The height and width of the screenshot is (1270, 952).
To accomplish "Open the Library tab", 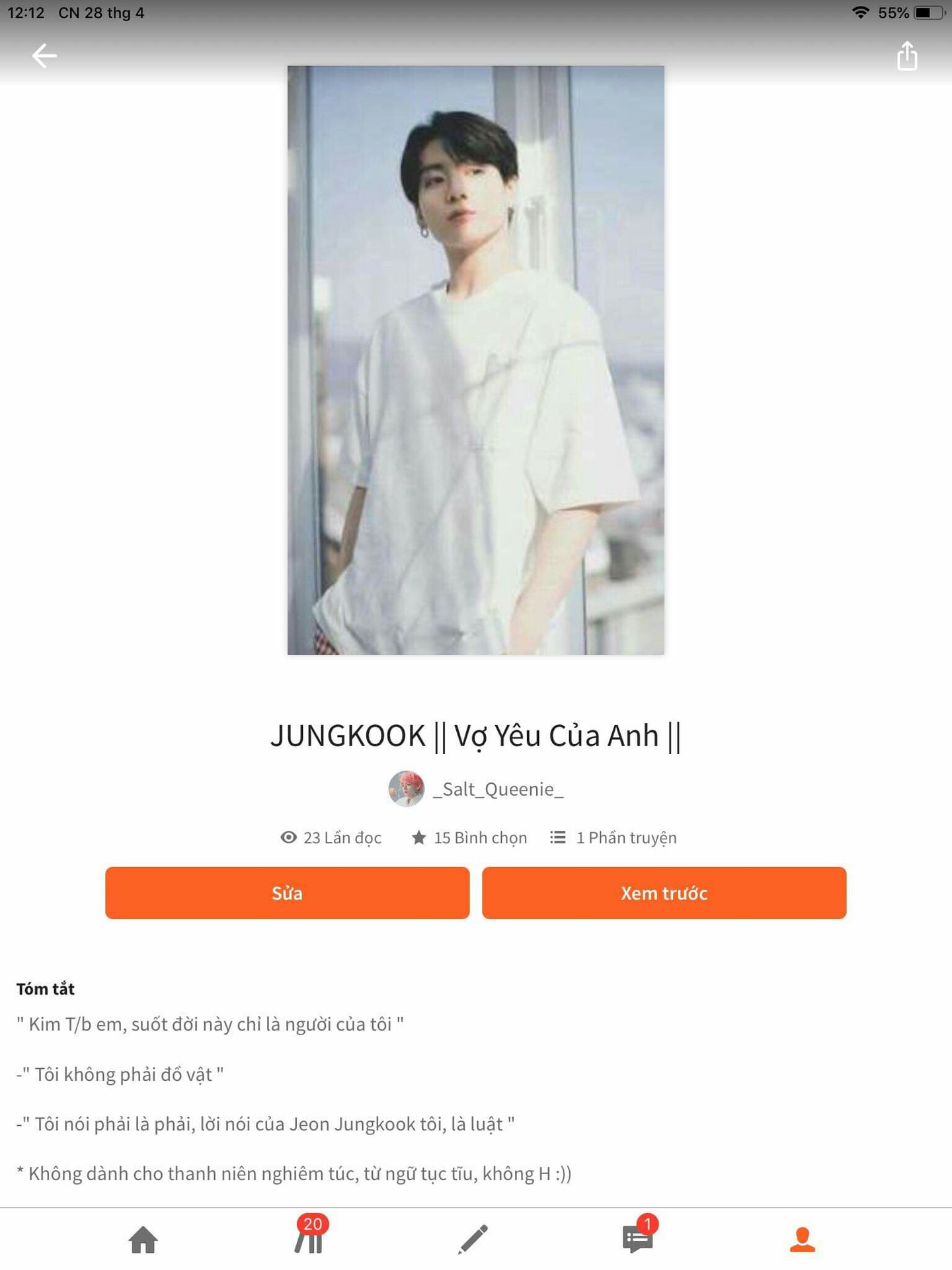I will point(309,1240).
